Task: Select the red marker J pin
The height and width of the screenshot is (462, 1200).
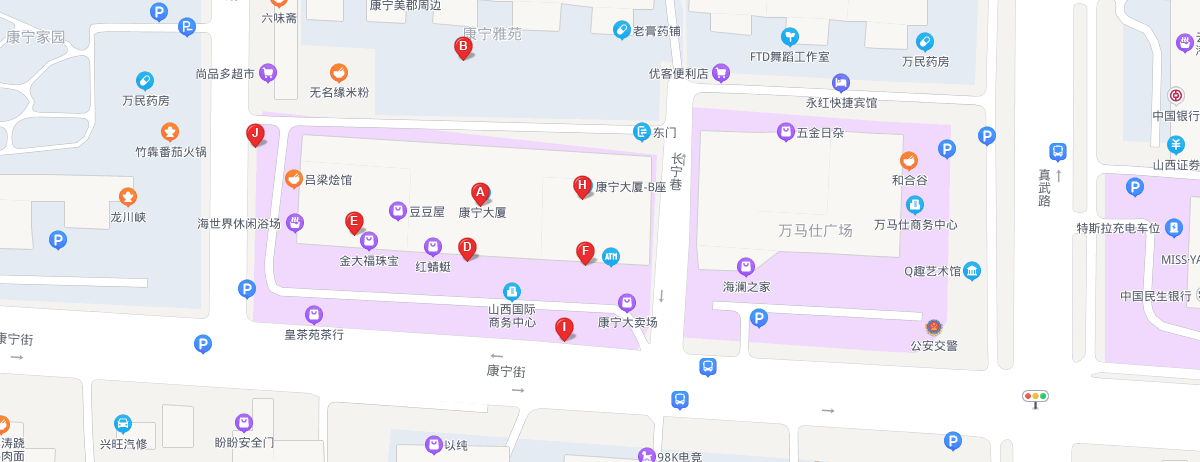Action: point(255,134)
